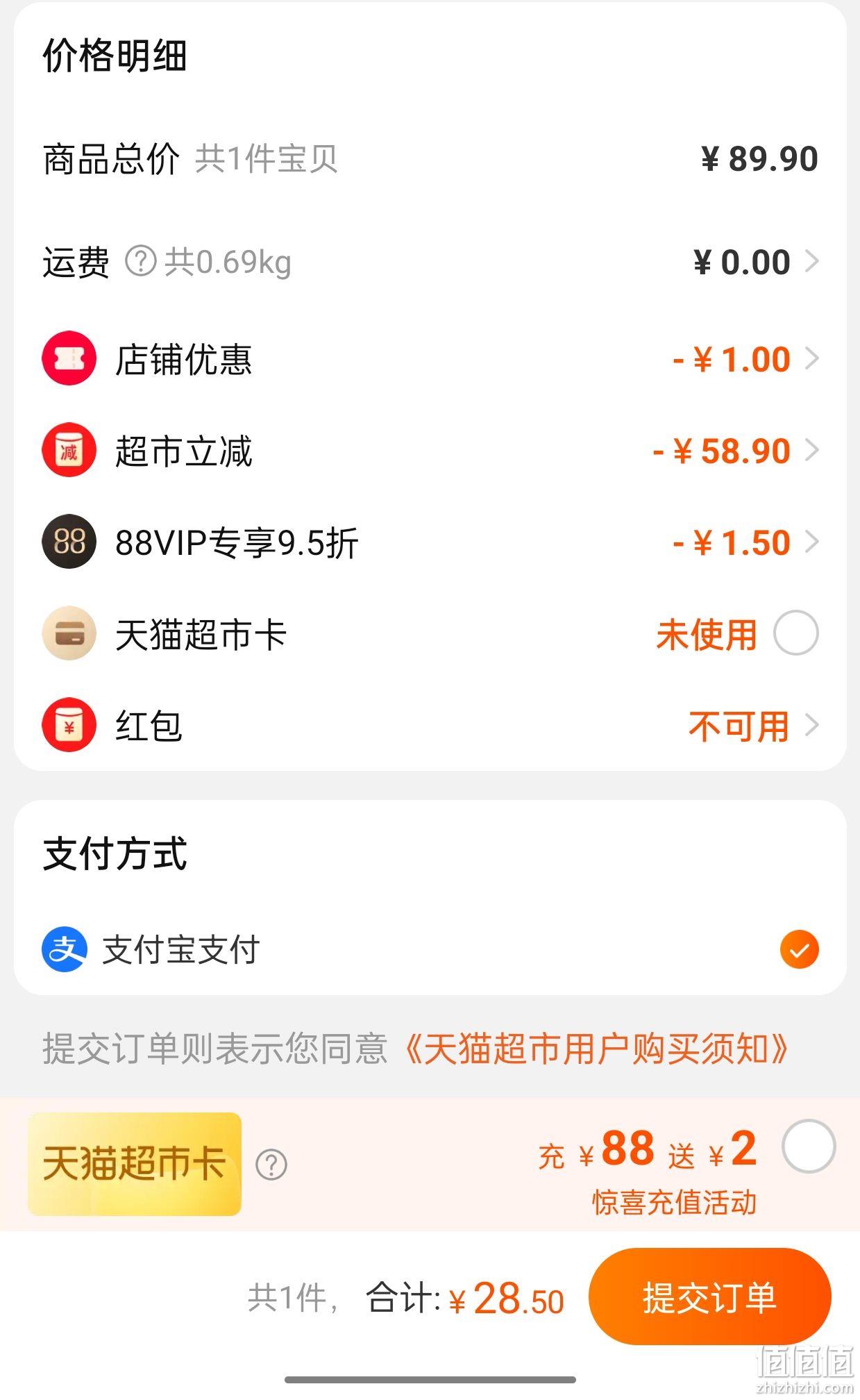860x1400 pixels.
Task: Open the 超市立减 discount details
Action: (430, 451)
